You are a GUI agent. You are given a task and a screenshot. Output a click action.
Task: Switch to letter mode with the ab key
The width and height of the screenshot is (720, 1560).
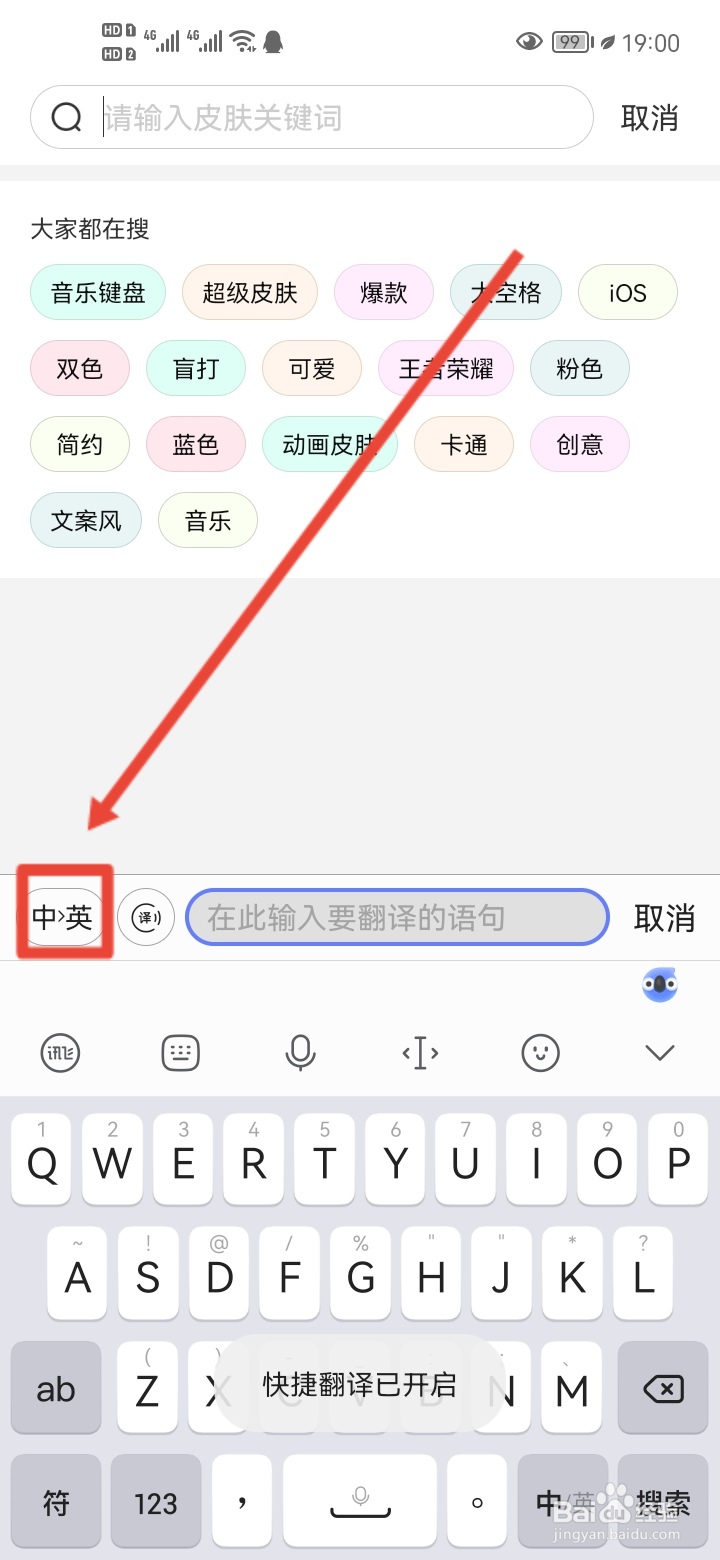click(56, 1388)
